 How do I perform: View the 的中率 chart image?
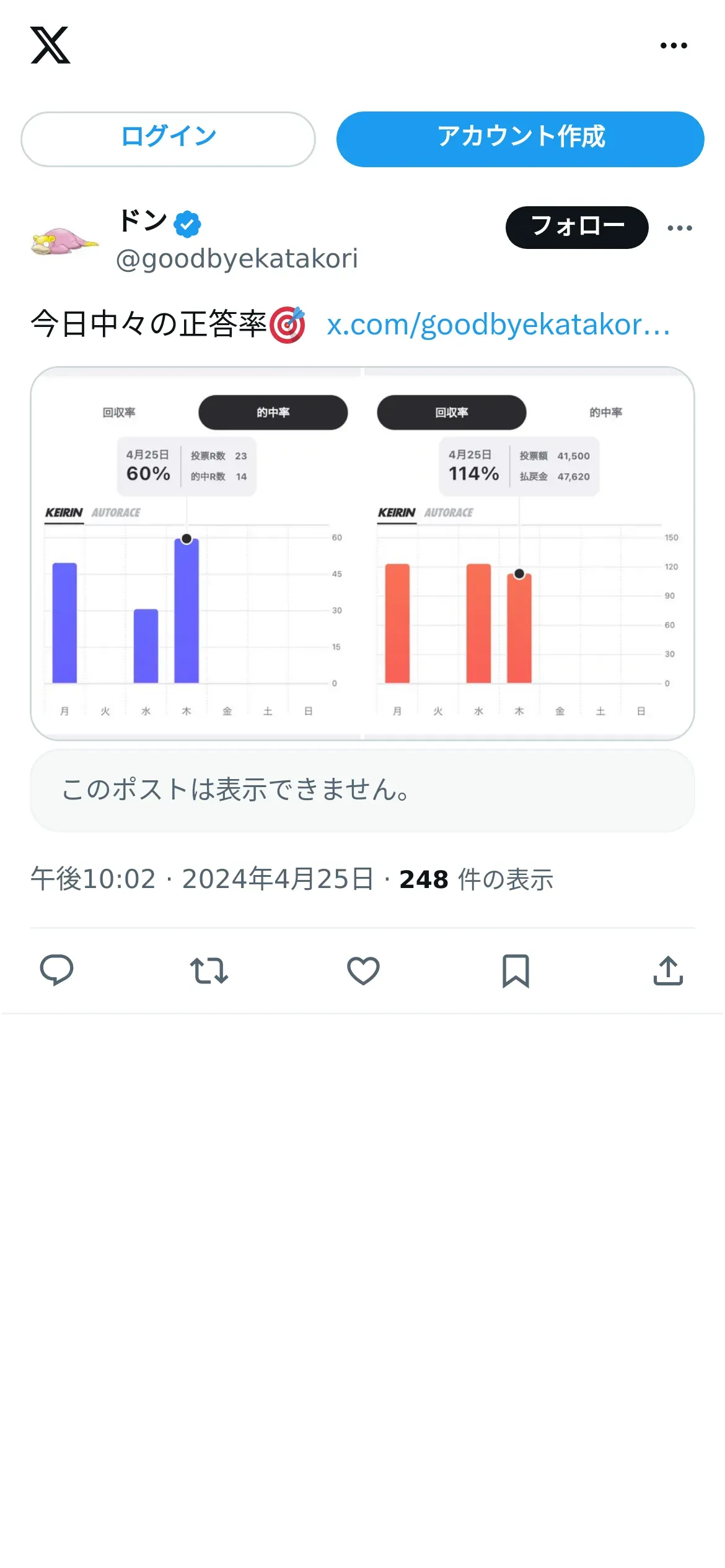[x=196, y=554]
